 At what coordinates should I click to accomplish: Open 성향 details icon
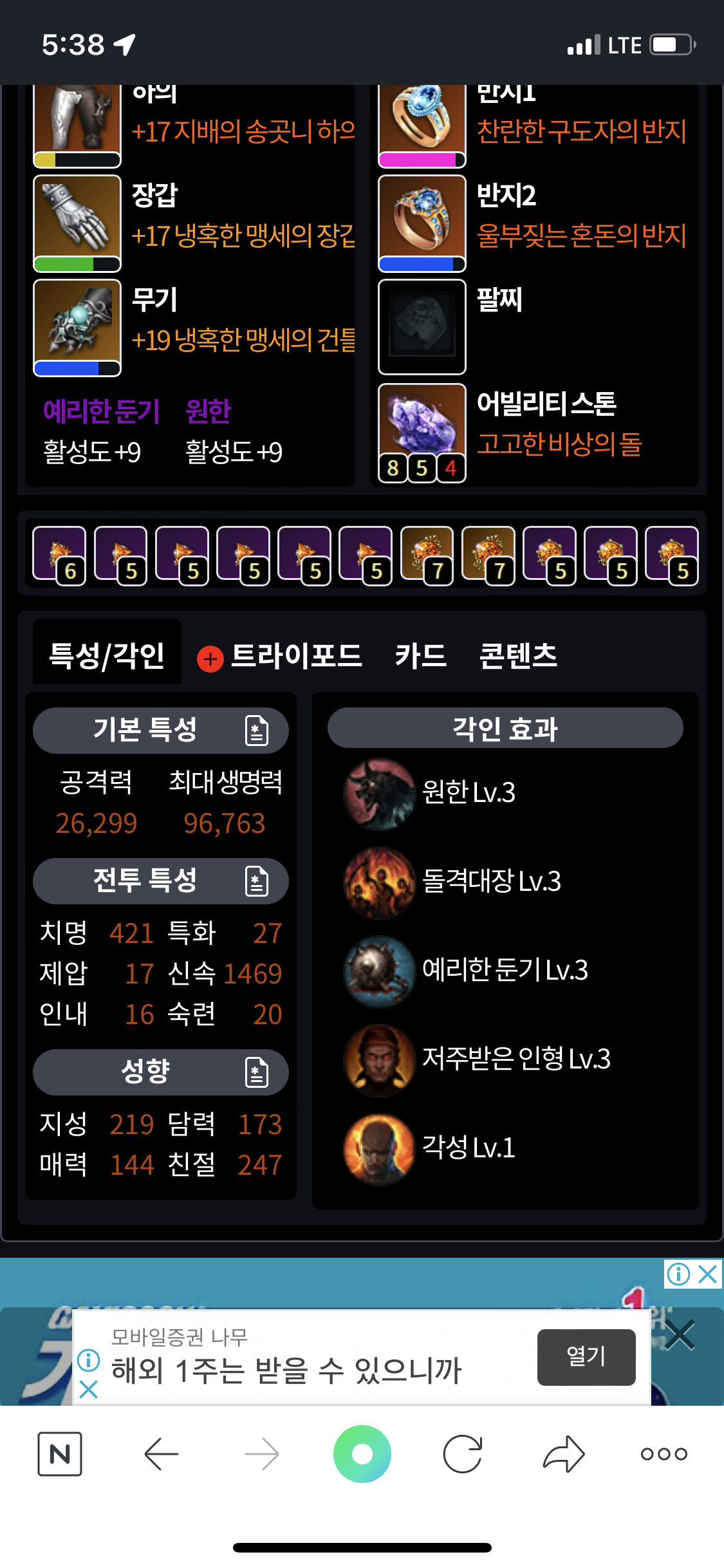[256, 1072]
